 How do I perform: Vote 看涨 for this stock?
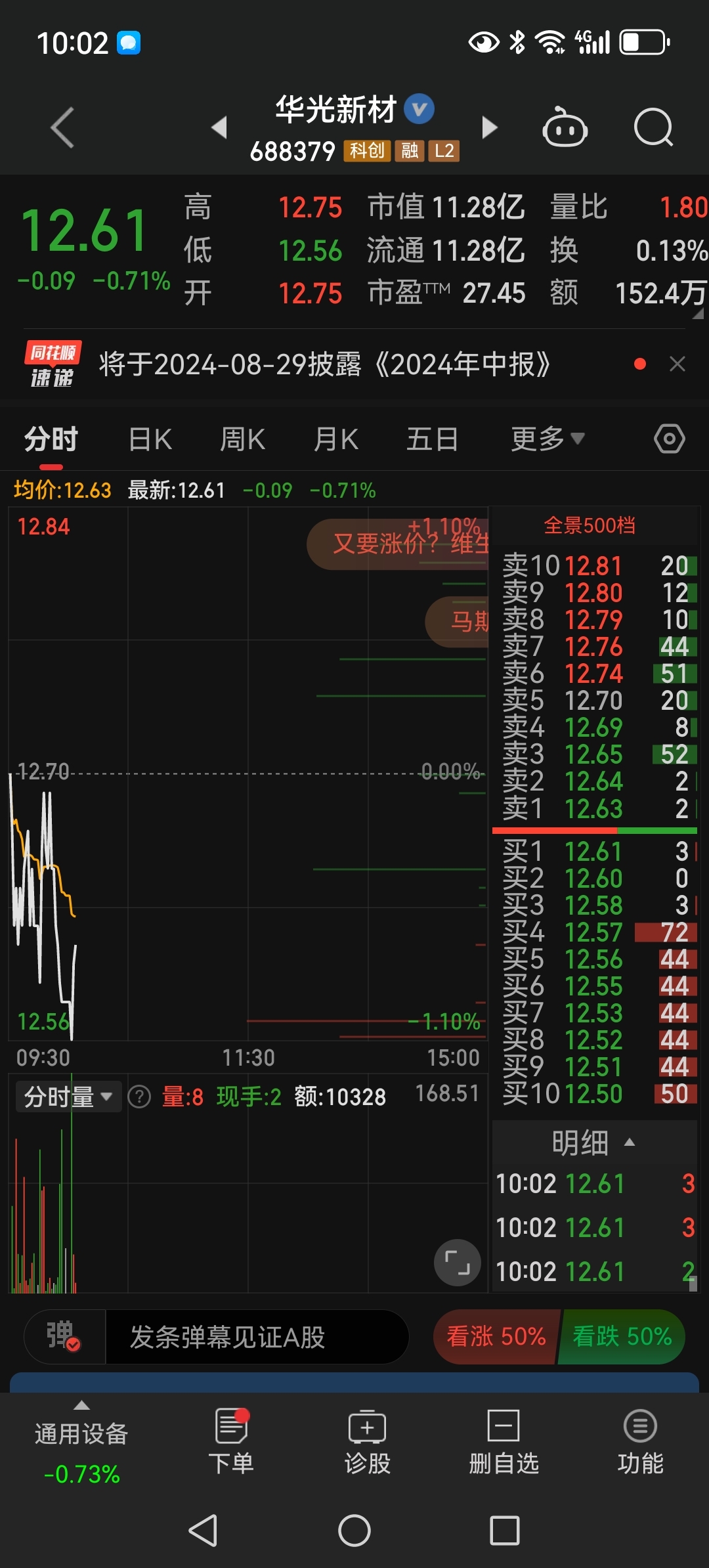(496, 1336)
